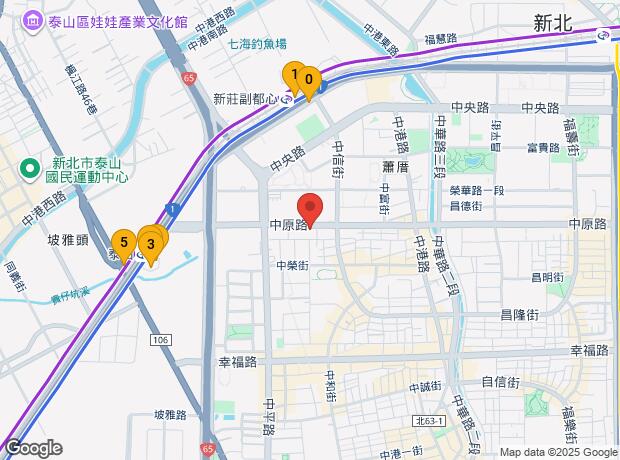
Task: Tap the red location pin on 中原路
Action: [310, 209]
